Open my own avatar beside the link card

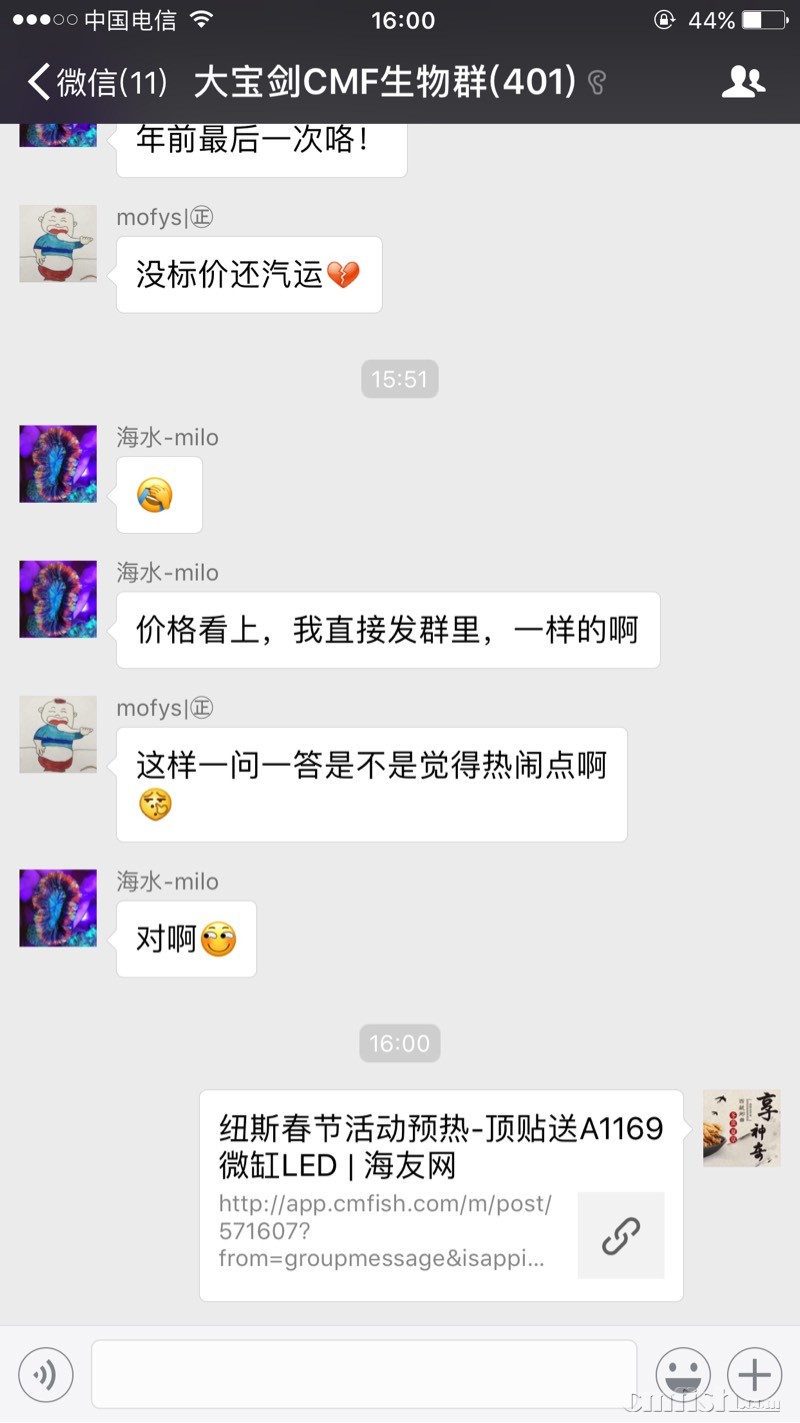[741, 1128]
